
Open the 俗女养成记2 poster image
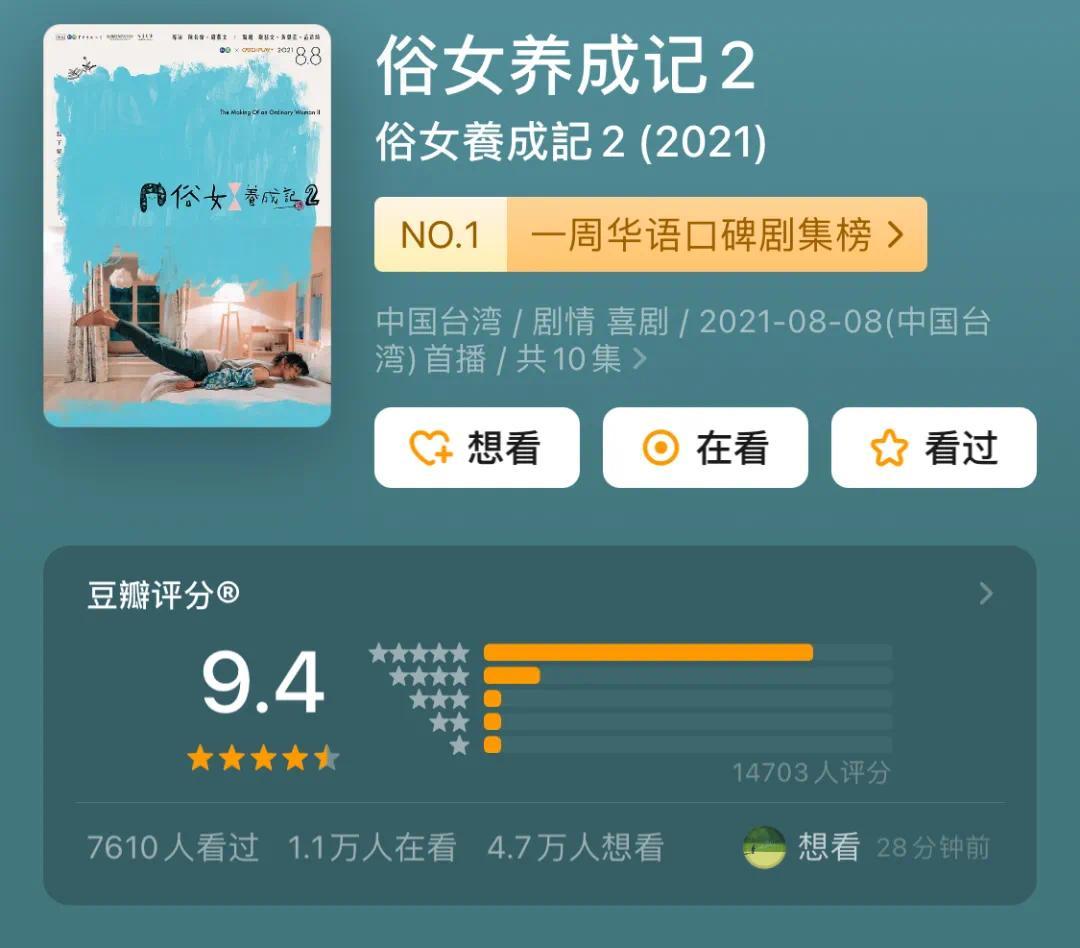pos(187,226)
